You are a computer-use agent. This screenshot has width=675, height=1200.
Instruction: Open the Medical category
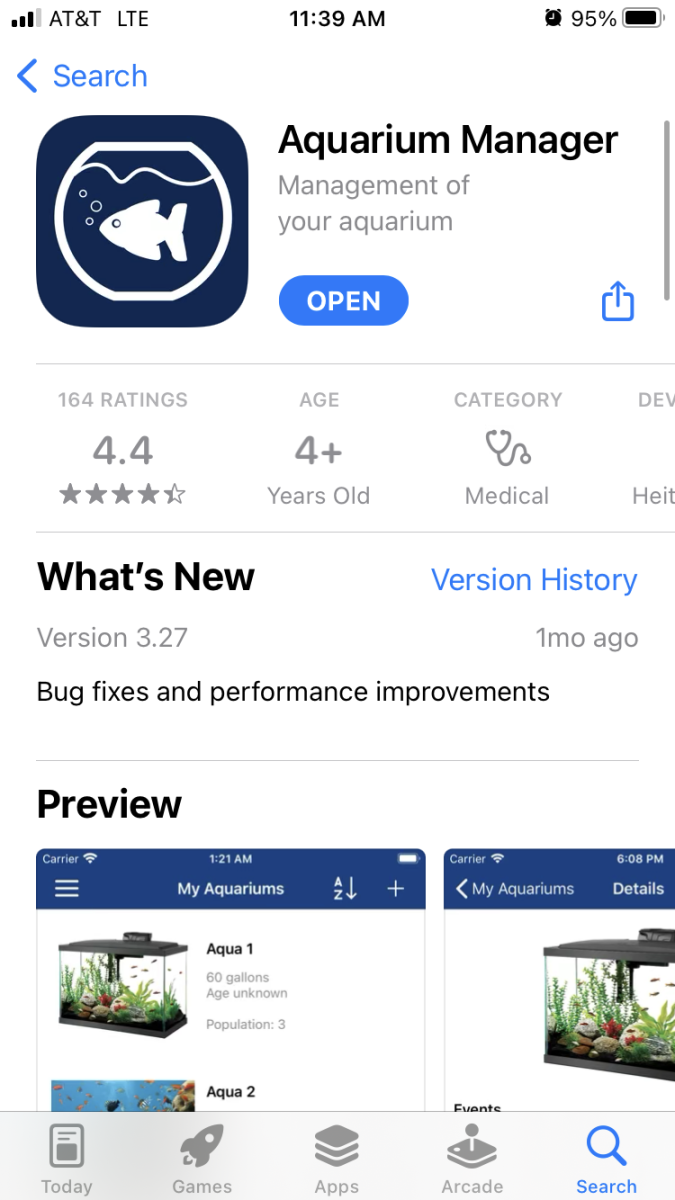click(507, 448)
